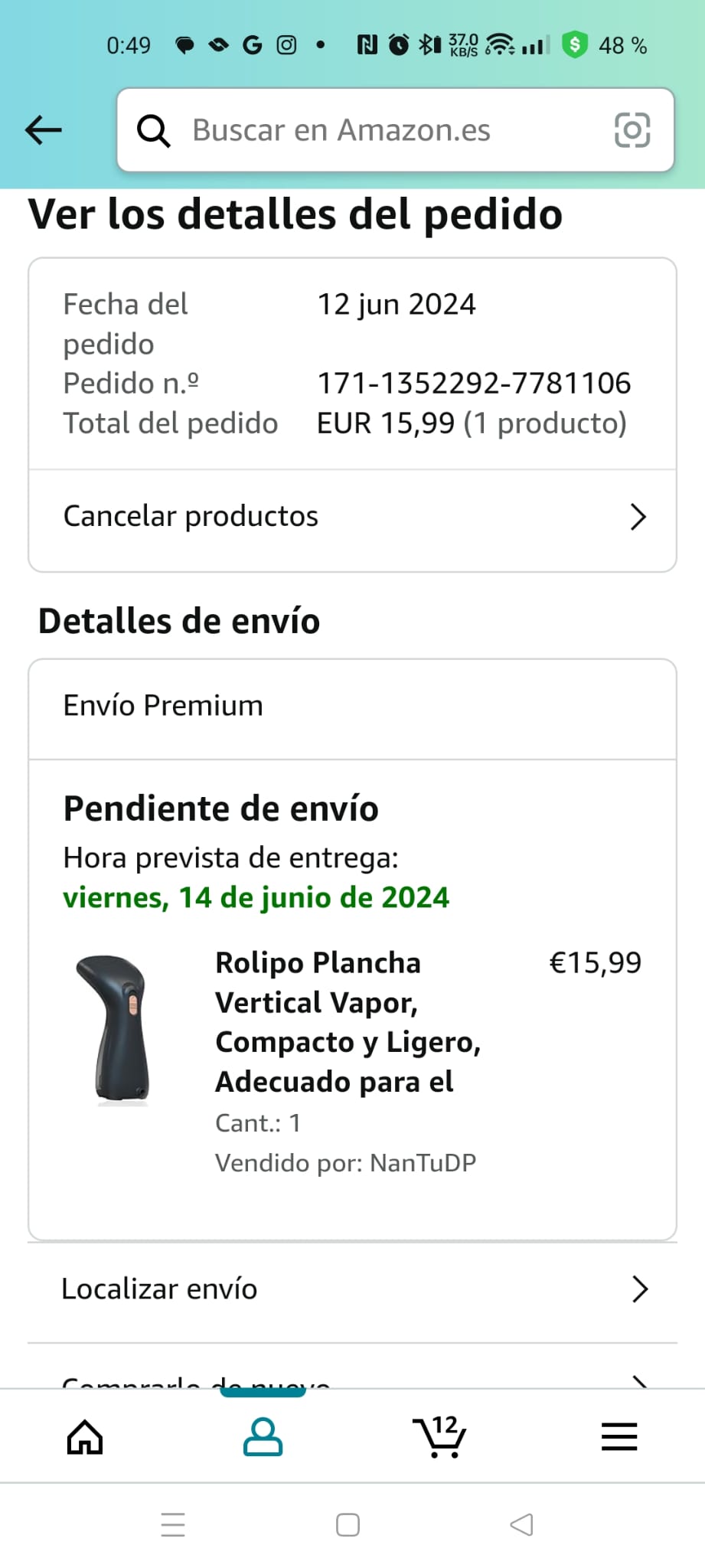Open Localizar envío

(352, 1289)
